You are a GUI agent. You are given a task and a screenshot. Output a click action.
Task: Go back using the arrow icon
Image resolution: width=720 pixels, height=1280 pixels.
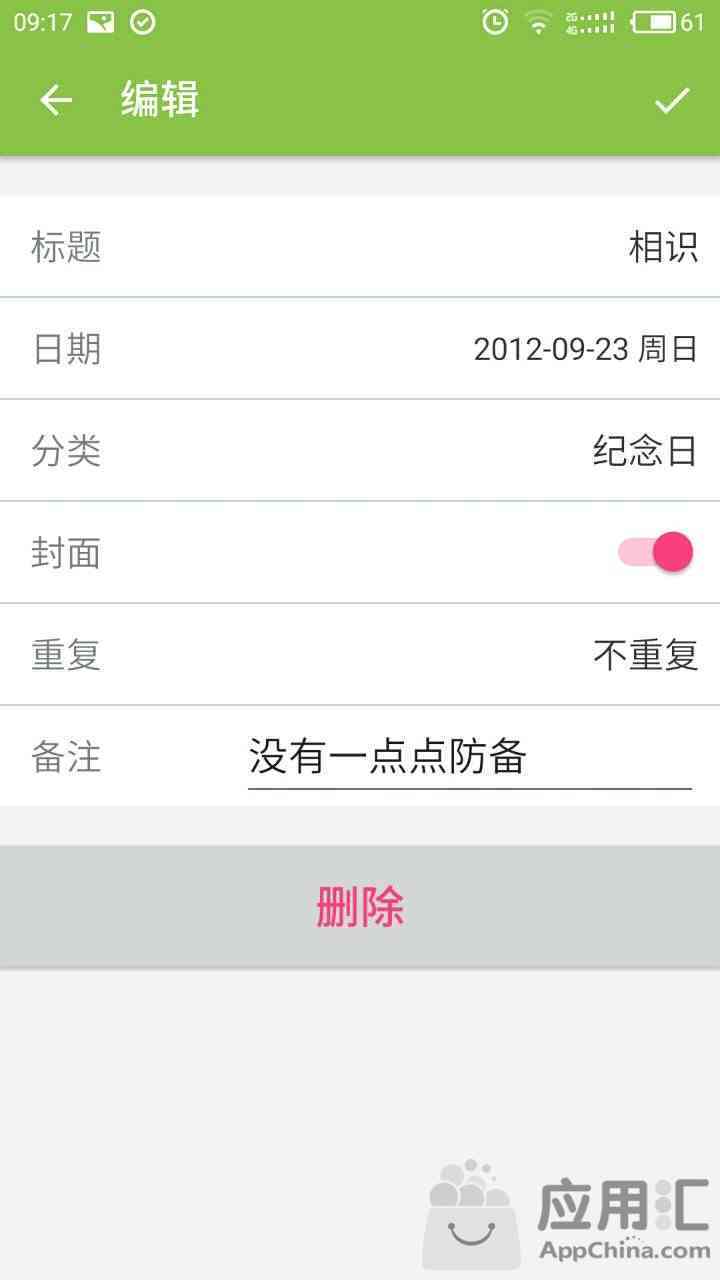click(x=56, y=100)
